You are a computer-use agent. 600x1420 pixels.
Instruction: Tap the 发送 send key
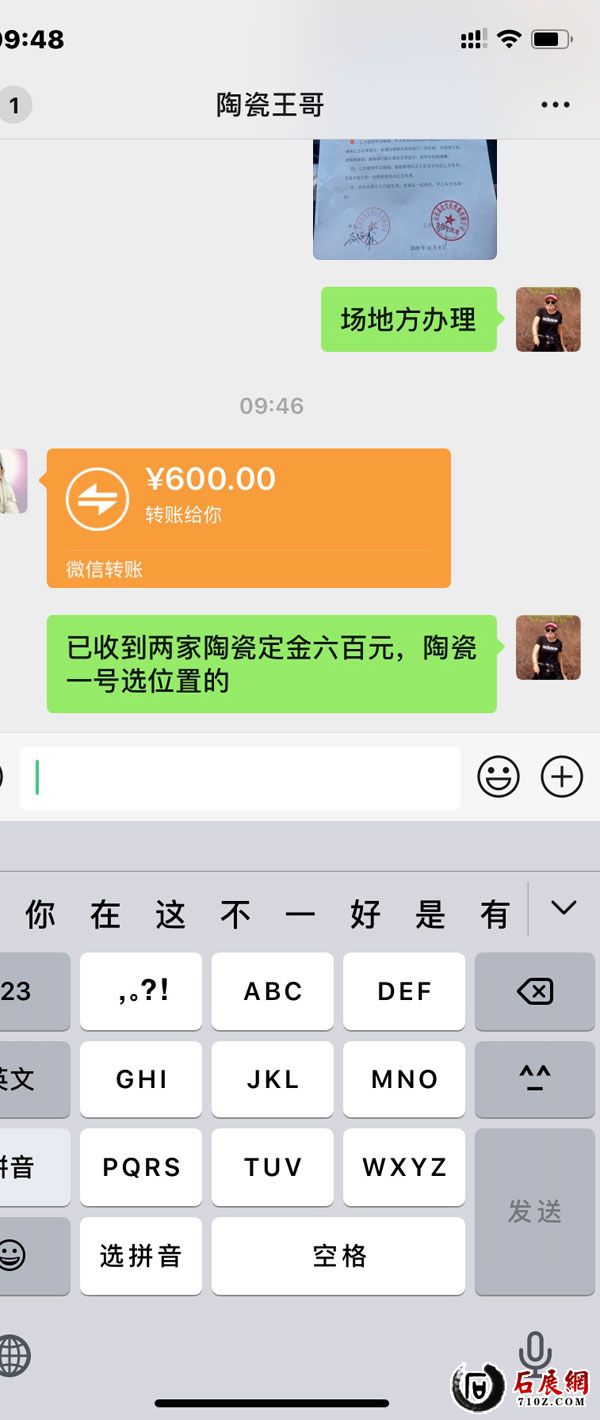(535, 1211)
